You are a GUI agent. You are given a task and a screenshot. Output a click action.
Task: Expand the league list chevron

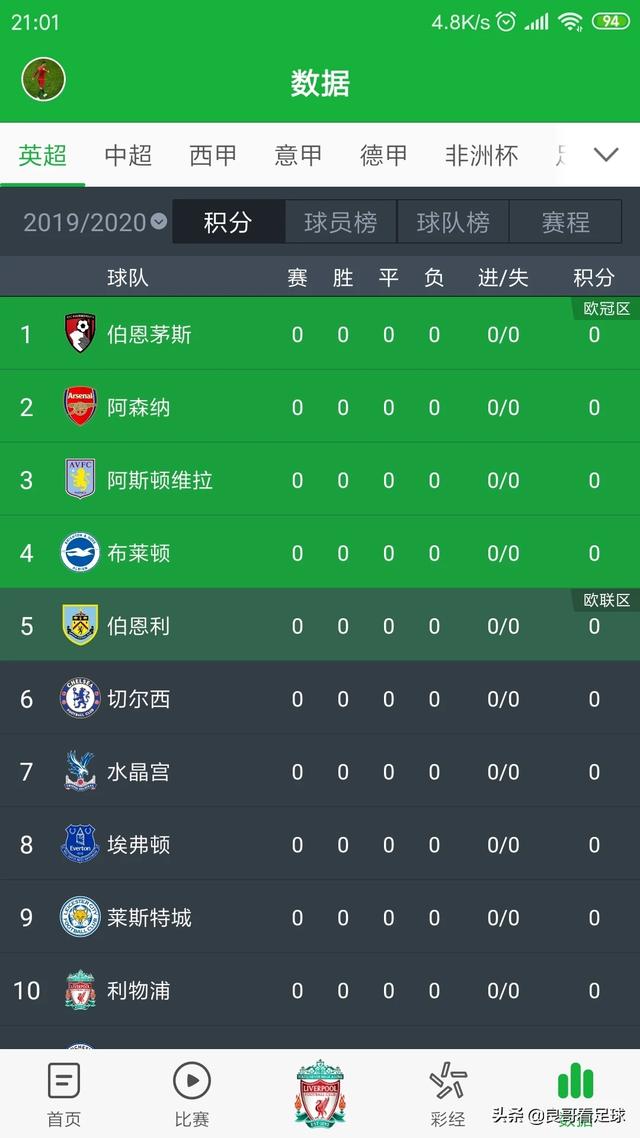(x=606, y=155)
